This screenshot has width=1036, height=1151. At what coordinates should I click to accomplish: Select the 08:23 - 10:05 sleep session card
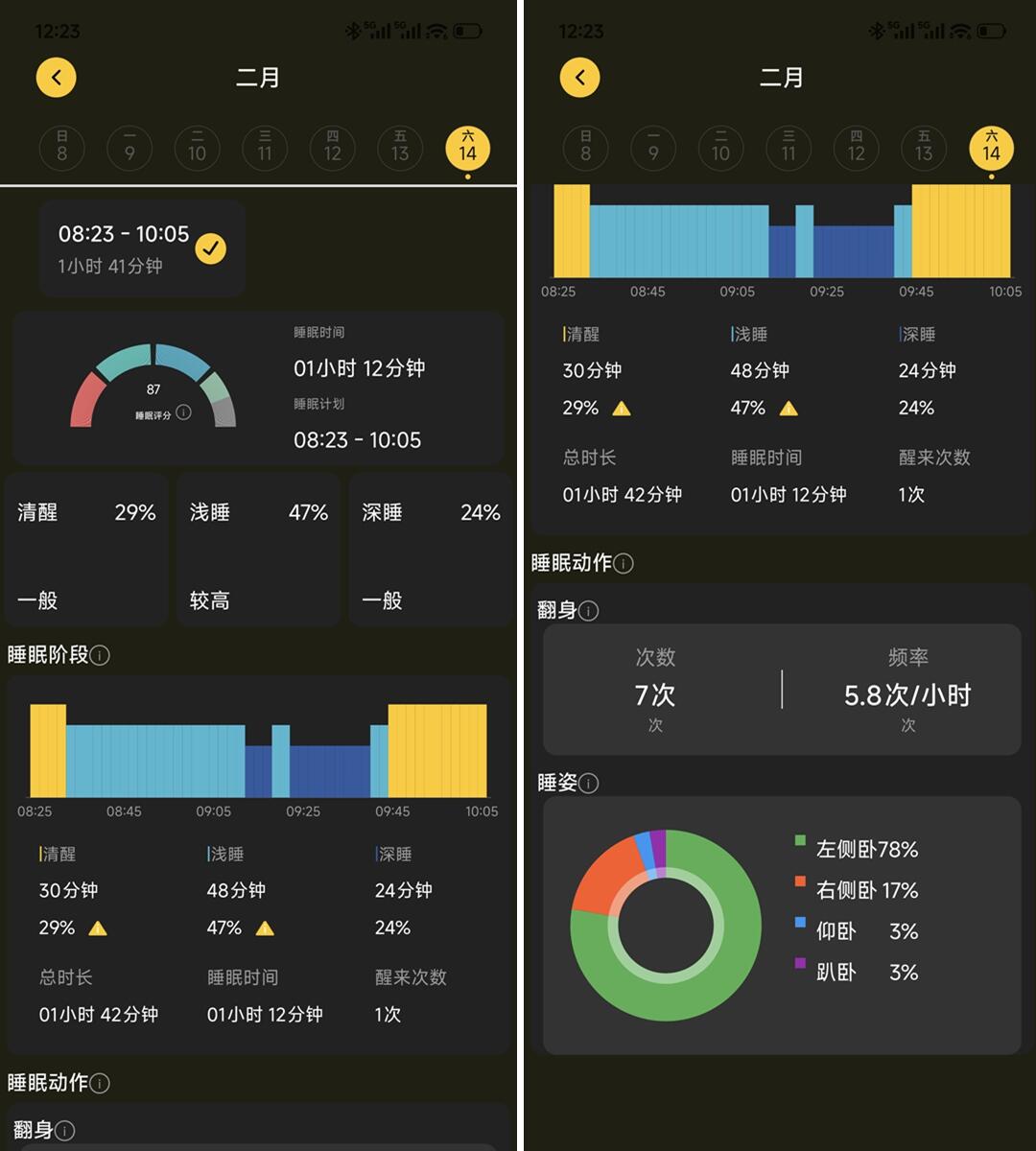pos(142,248)
